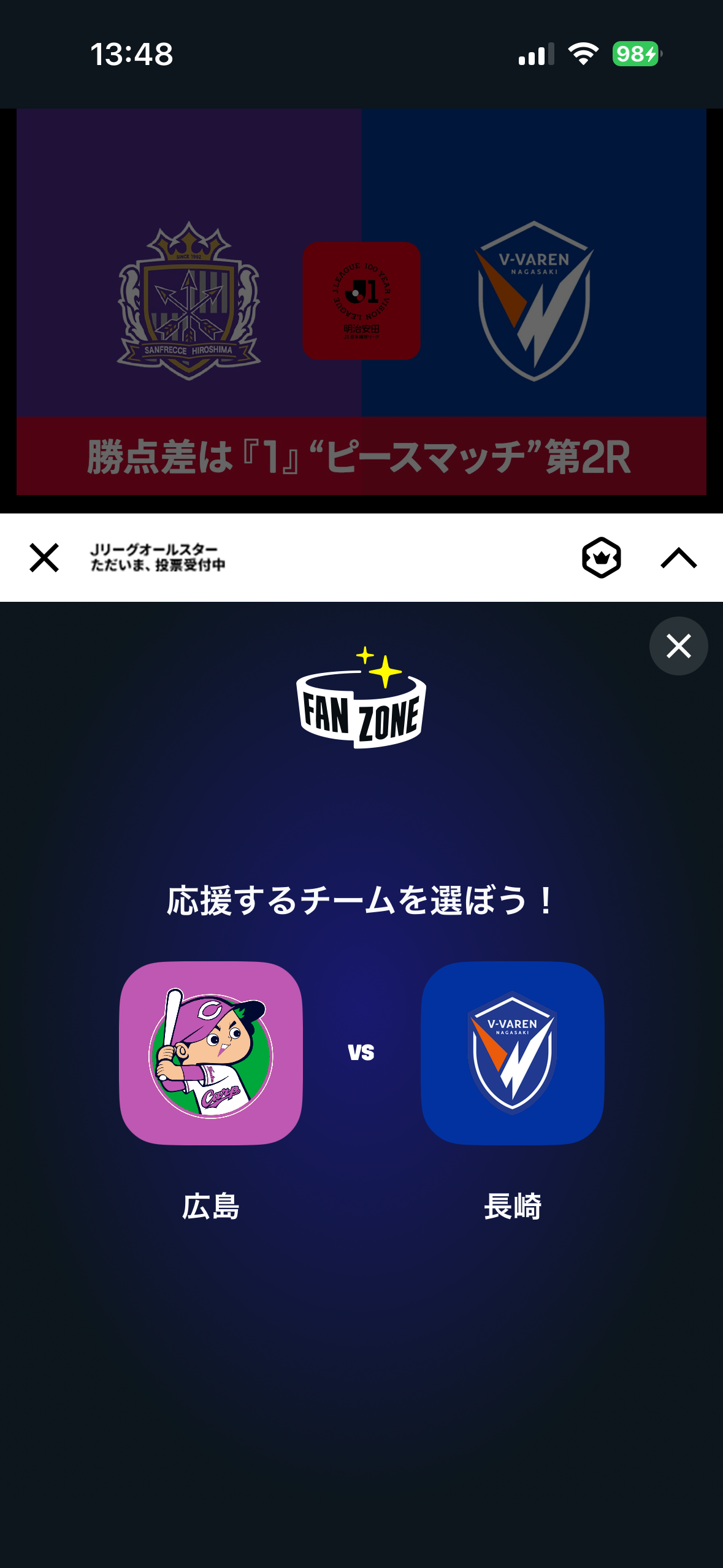Viewport: 723px width, 1568px height.
Task: Dismiss the Jリーグオールスター voting panel
Action: tap(44, 558)
